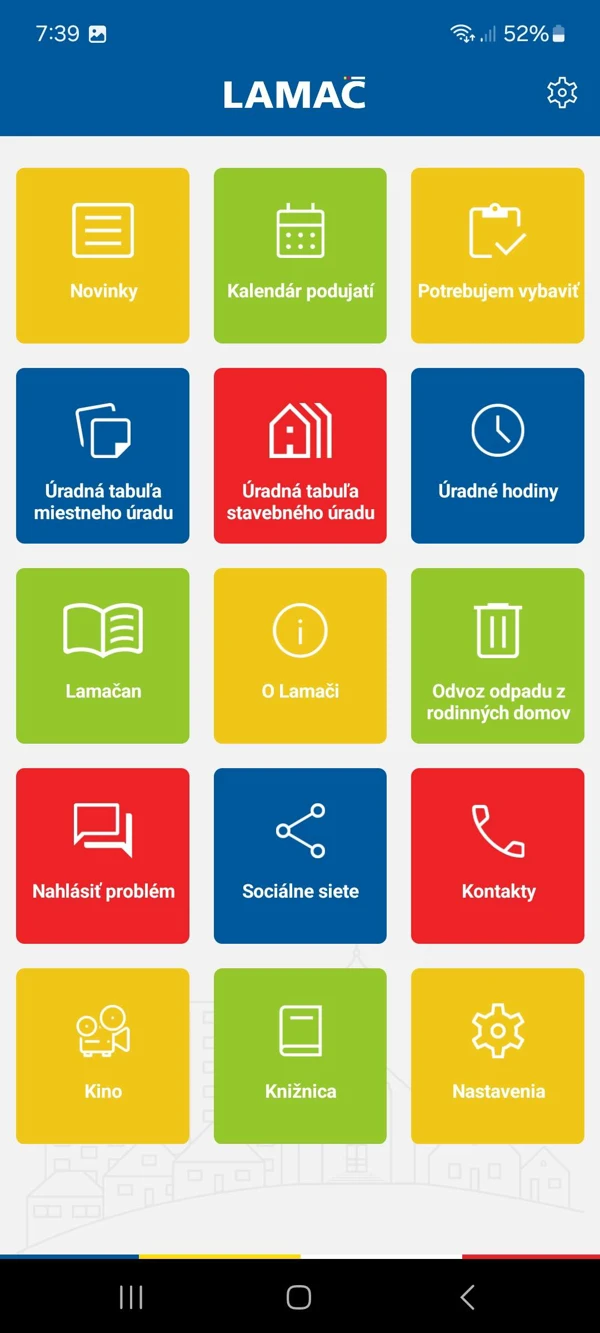The image size is (600, 1333).
Task: Open the Knižnica tile
Action: (300, 1056)
